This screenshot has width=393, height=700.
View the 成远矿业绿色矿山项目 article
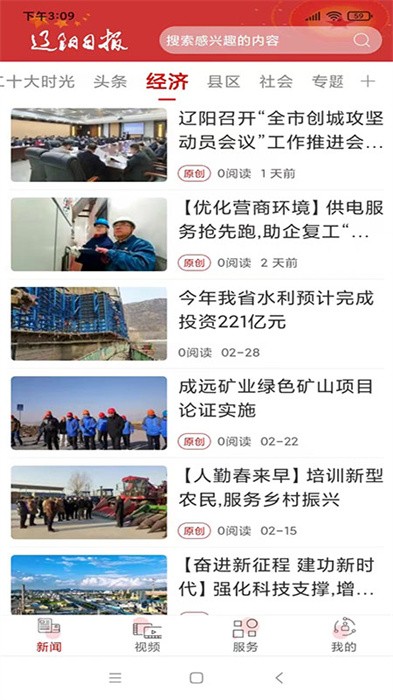[x=196, y=413]
